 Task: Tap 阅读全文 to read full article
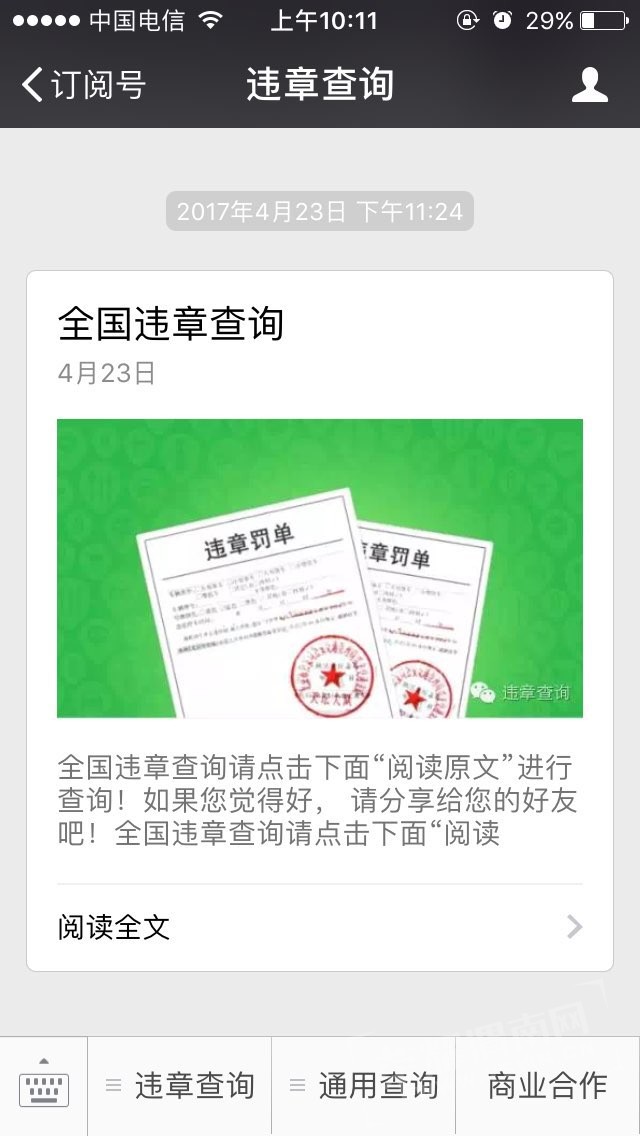(319, 927)
